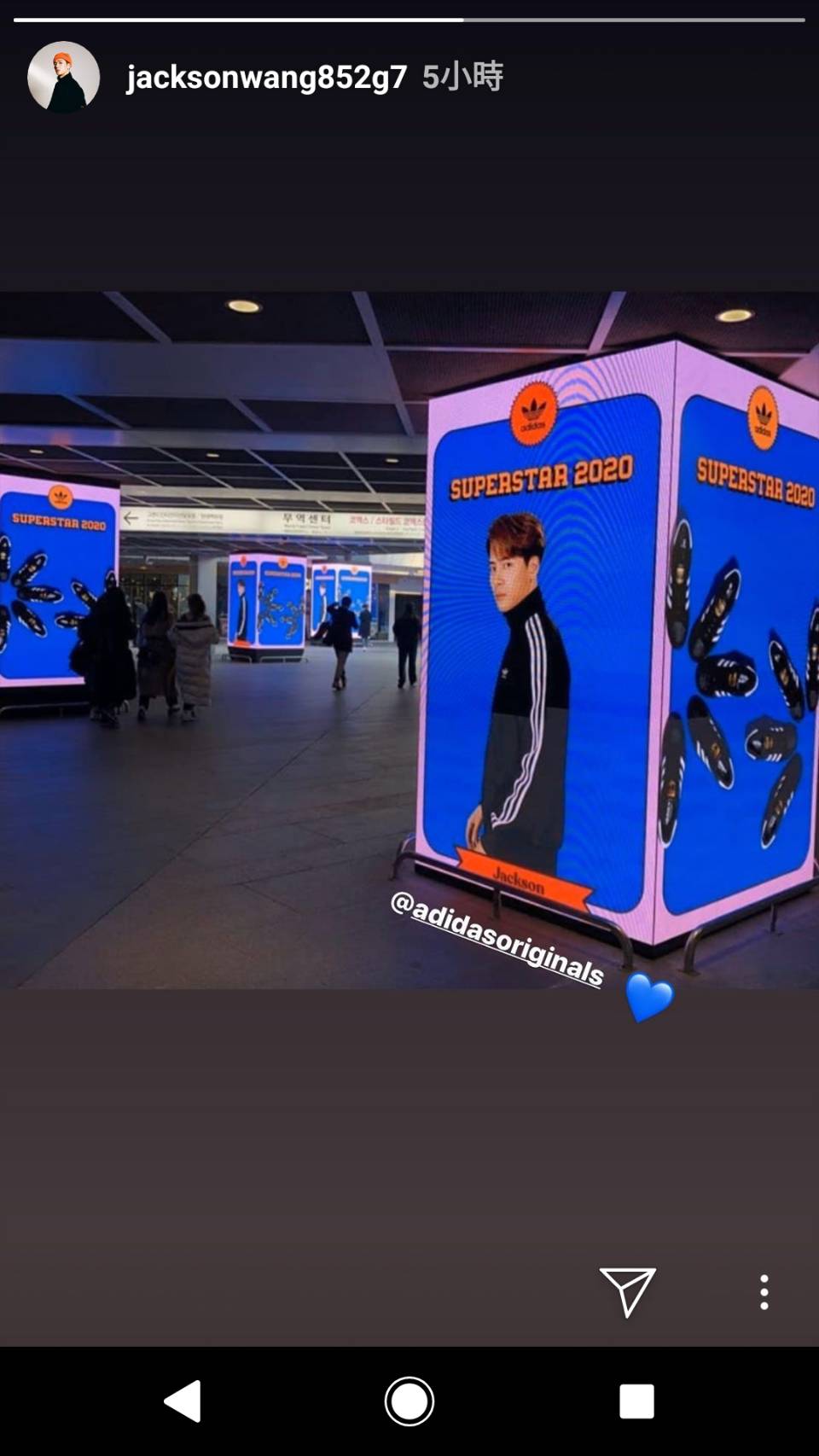This screenshot has height=1456, width=819.
Task: Send this story via paper plane icon
Action: point(627,1291)
